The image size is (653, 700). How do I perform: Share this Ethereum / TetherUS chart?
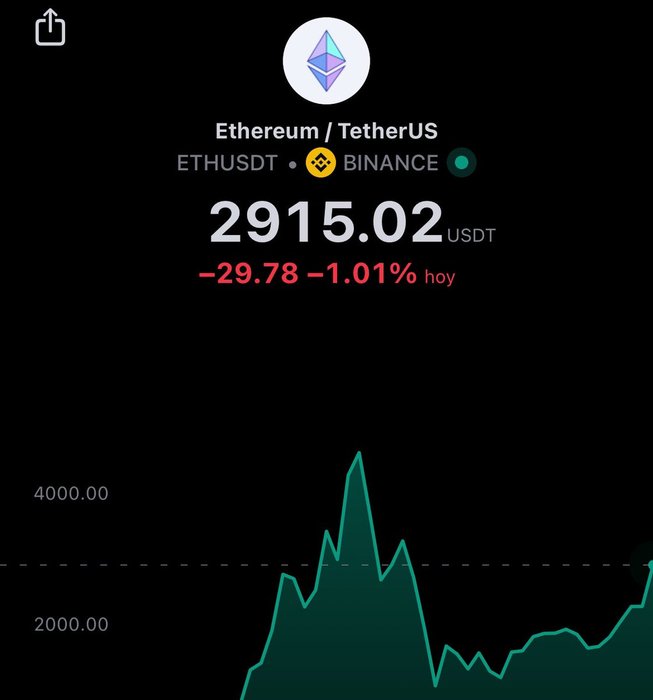point(50,27)
